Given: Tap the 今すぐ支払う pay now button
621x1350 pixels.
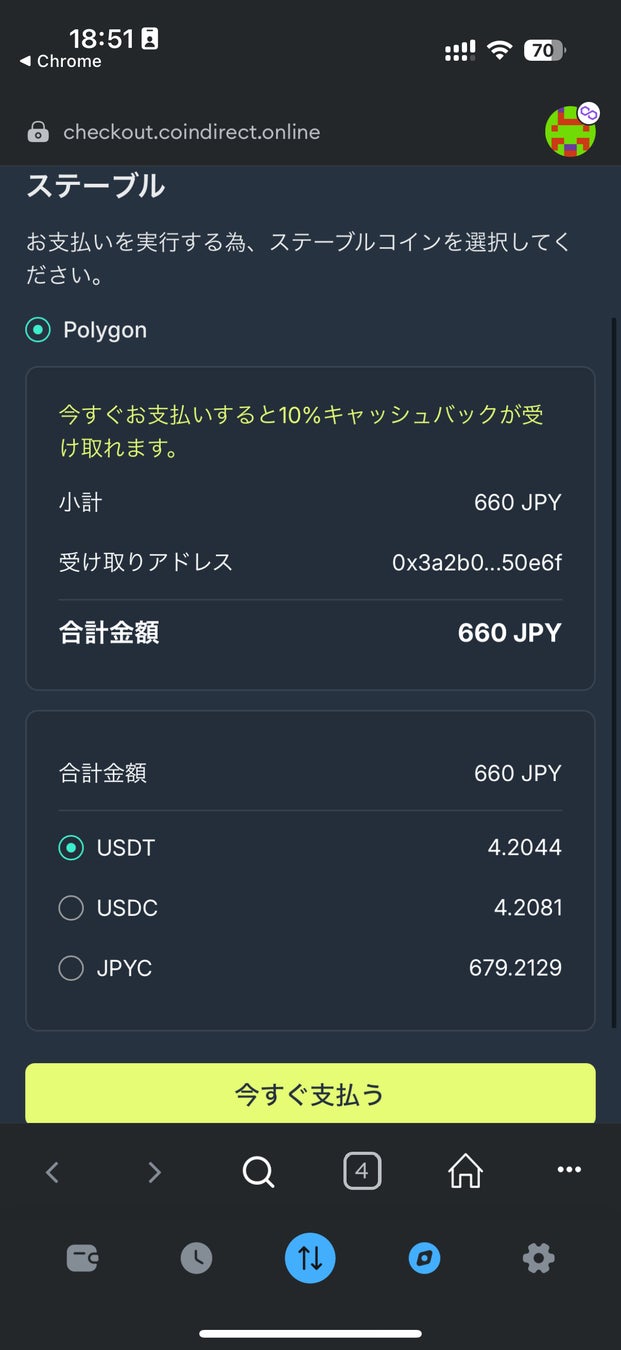Looking at the screenshot, I should pos(310,1093).
